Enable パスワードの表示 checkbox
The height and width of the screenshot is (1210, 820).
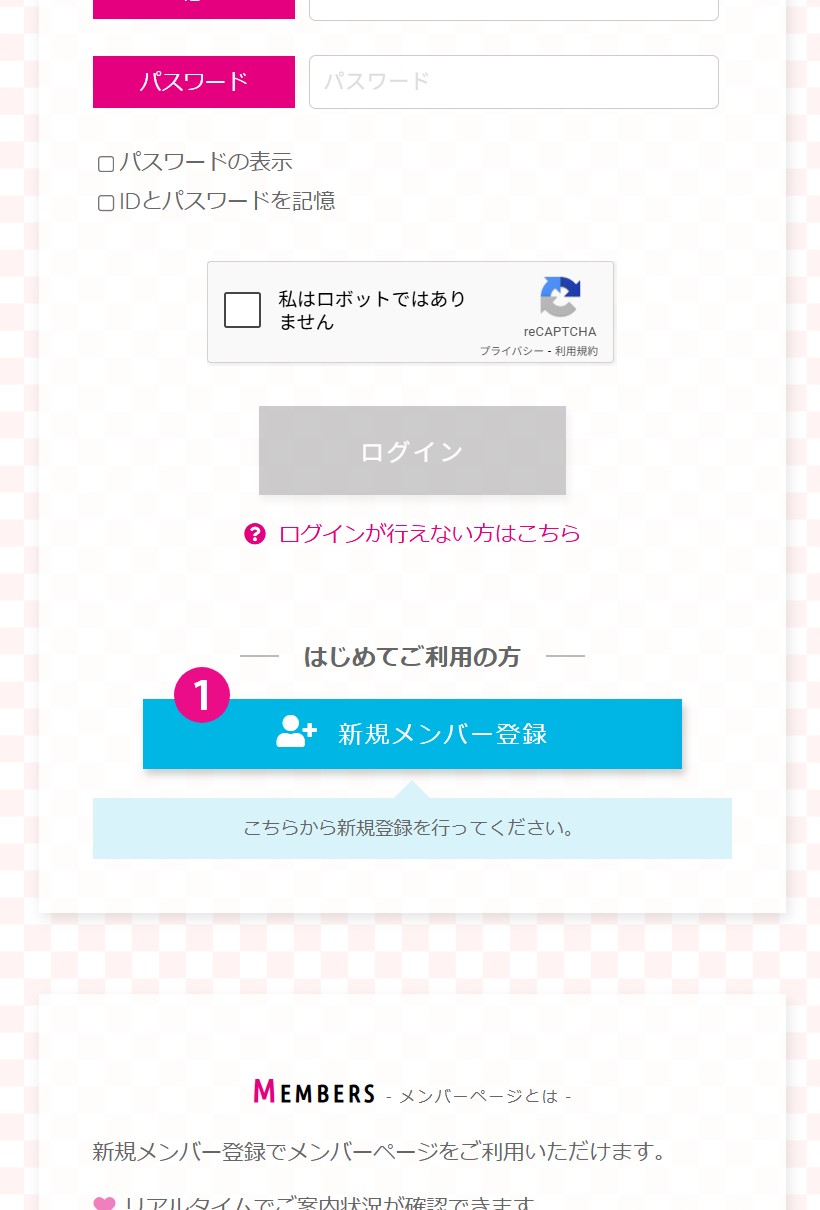tap(106, 164)
